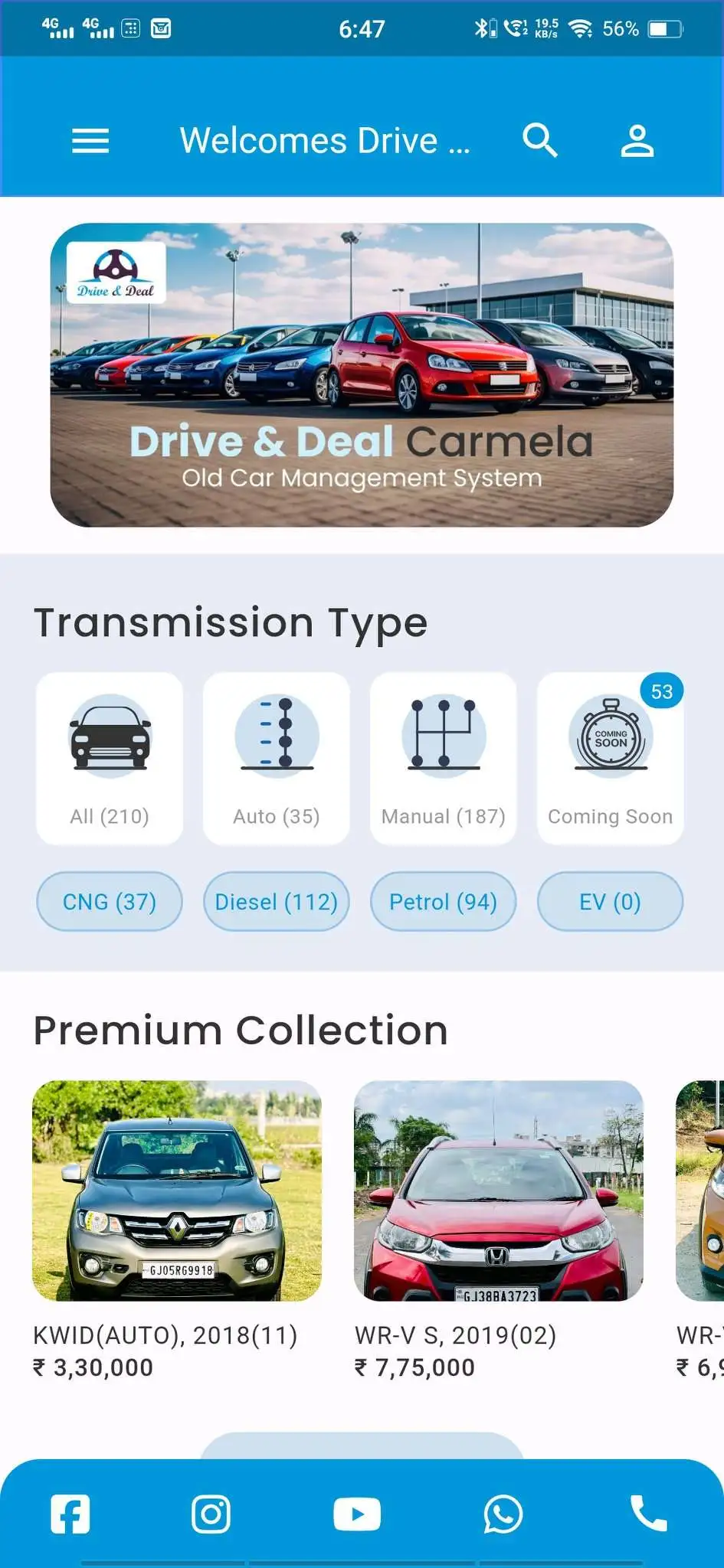Call the dealer via phone icon
The image size is (724, 1568).
648,1514
